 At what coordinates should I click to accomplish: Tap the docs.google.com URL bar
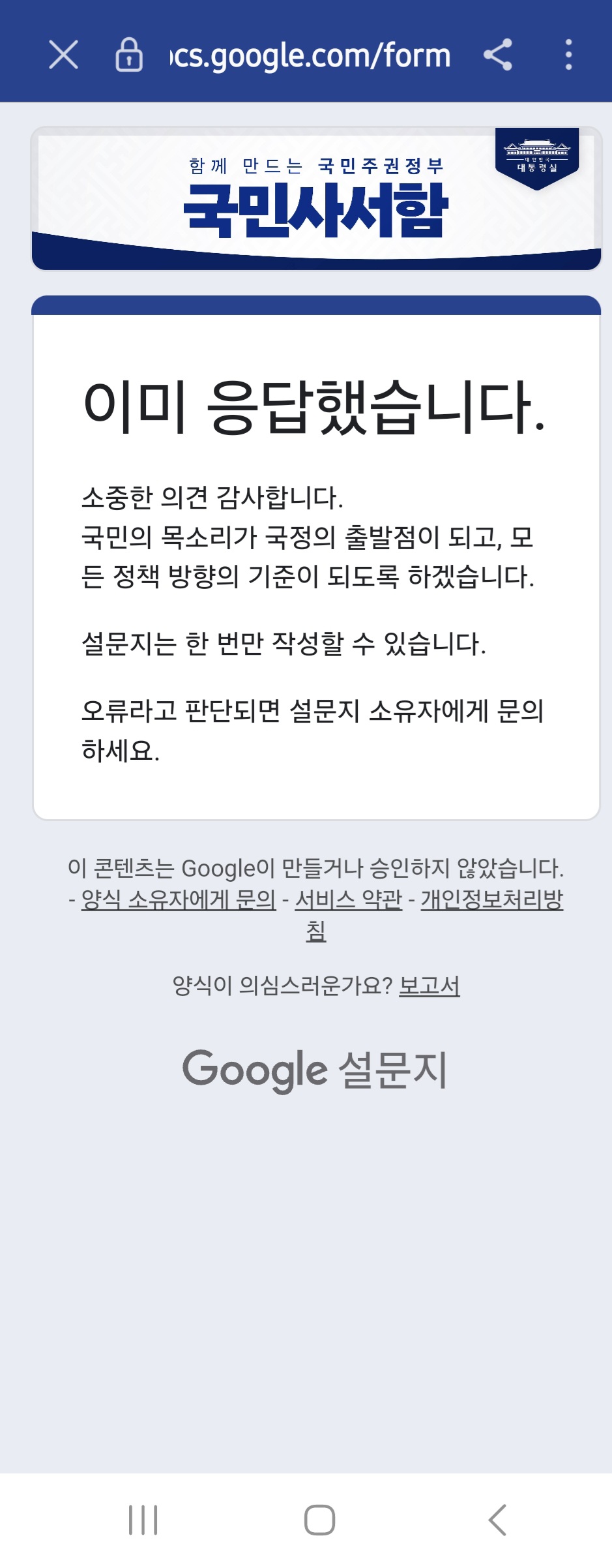tap(310, 55)
